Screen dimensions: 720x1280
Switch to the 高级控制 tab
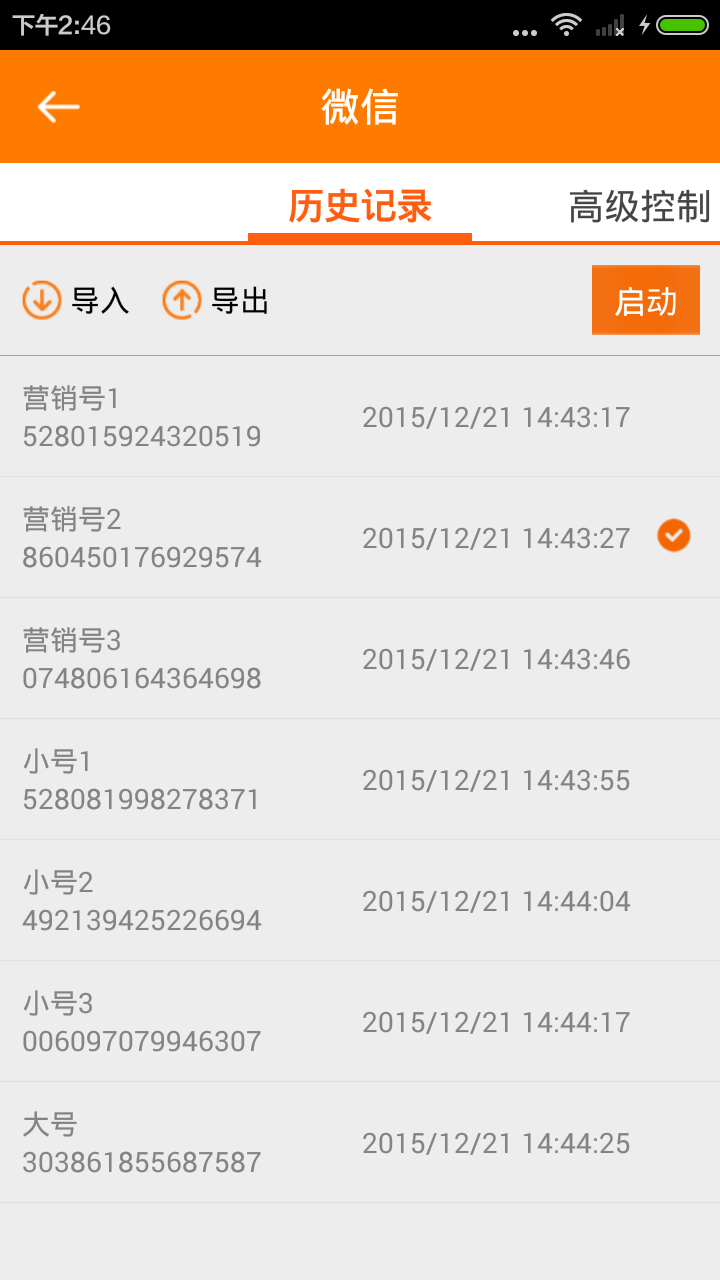point(639,207)
